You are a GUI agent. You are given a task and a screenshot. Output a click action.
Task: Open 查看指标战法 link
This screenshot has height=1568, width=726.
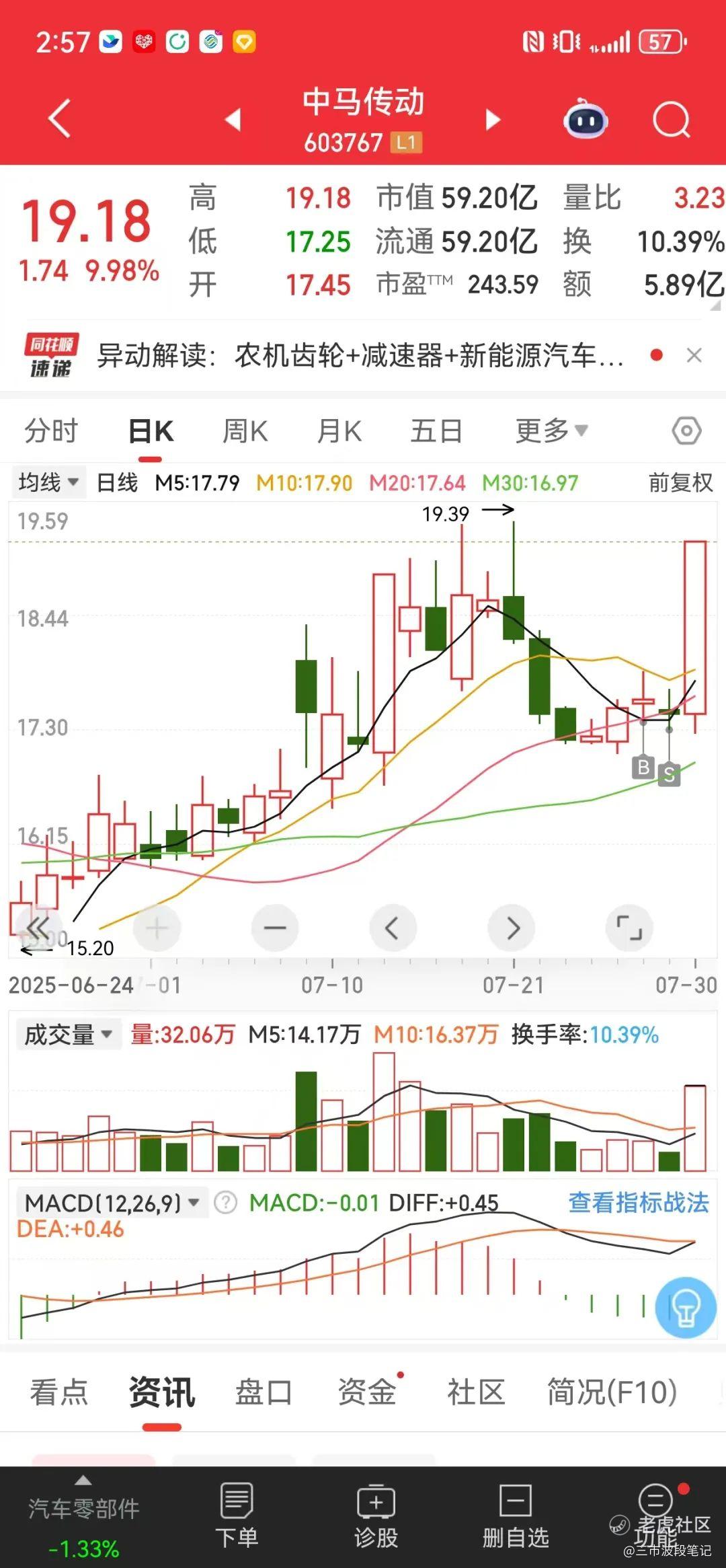click(x=639, y=1202)
